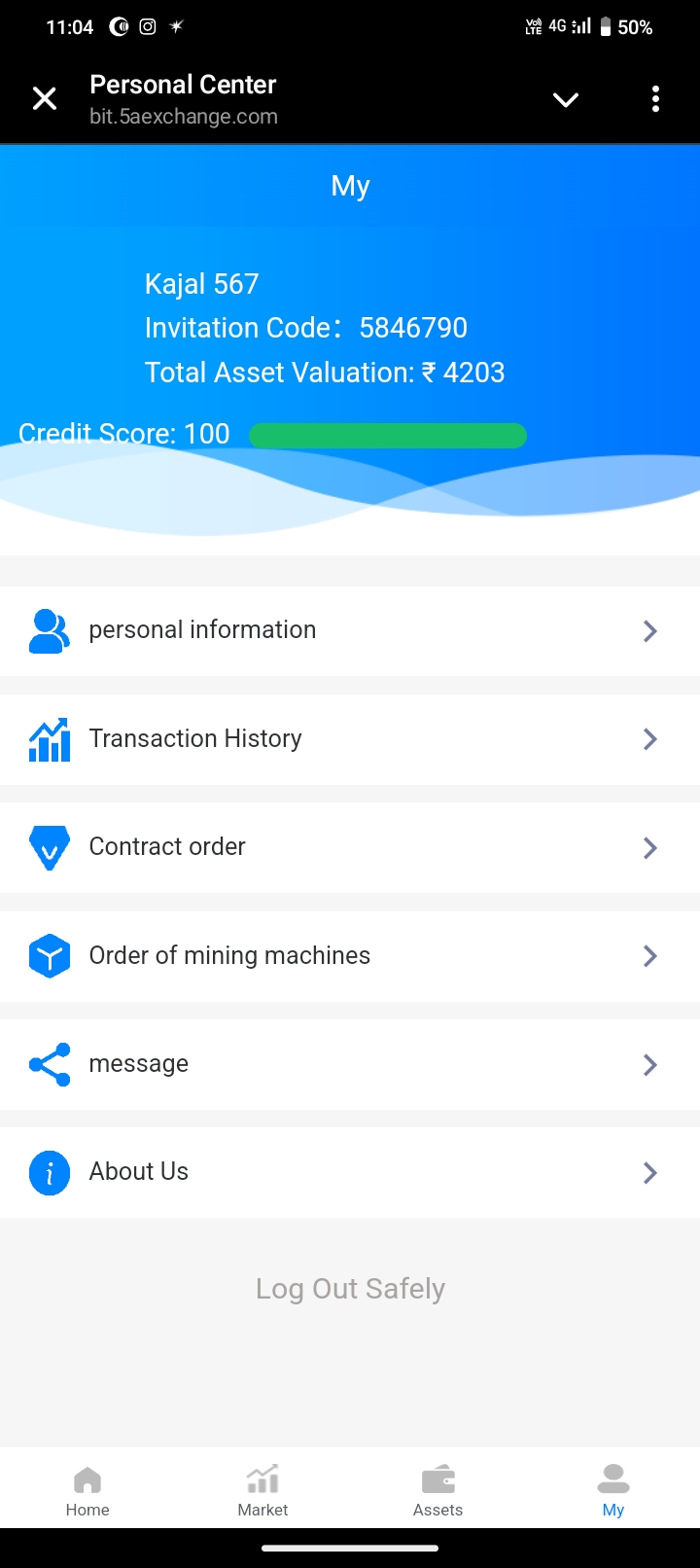Open personal information settings

(x=349, y=630)
